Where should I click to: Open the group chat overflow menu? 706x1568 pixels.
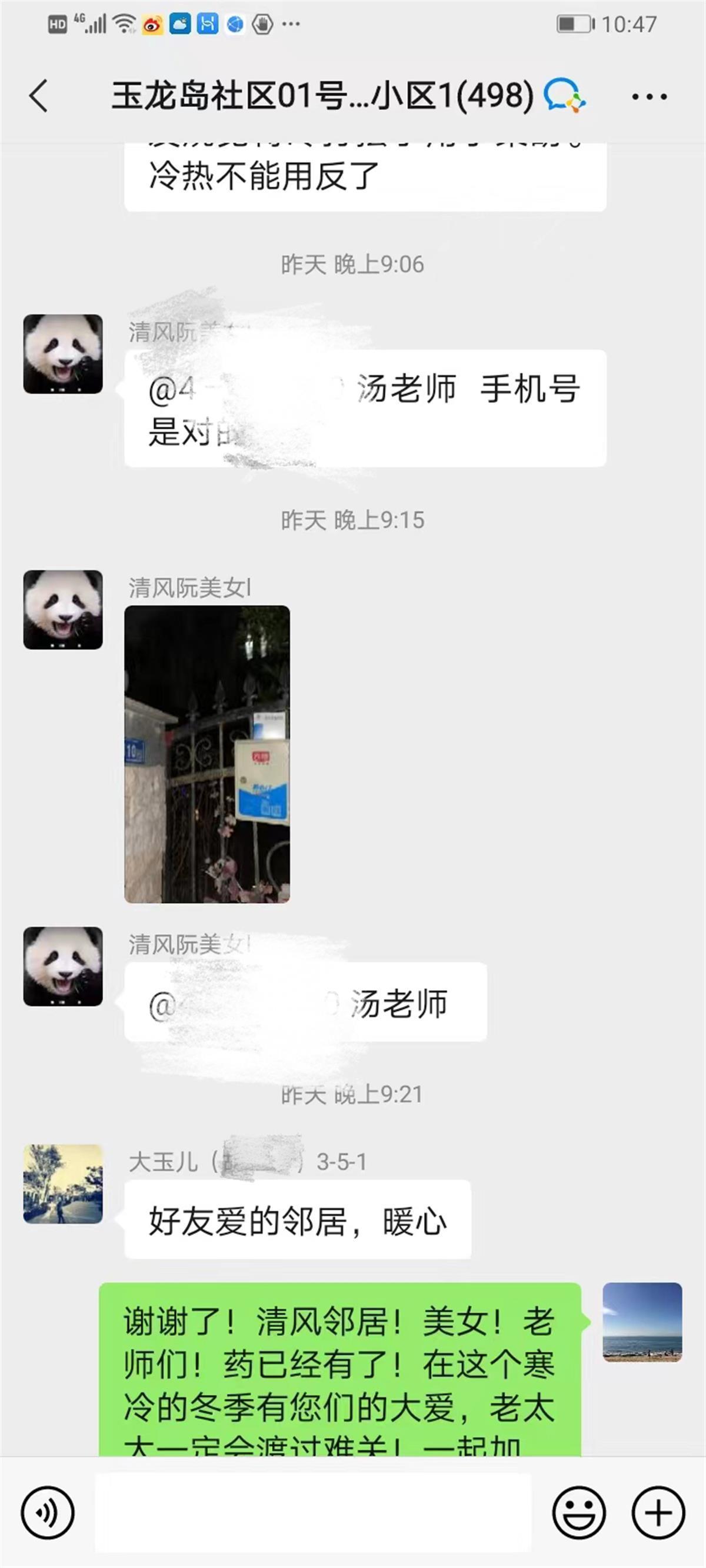(x=649, y=96)
